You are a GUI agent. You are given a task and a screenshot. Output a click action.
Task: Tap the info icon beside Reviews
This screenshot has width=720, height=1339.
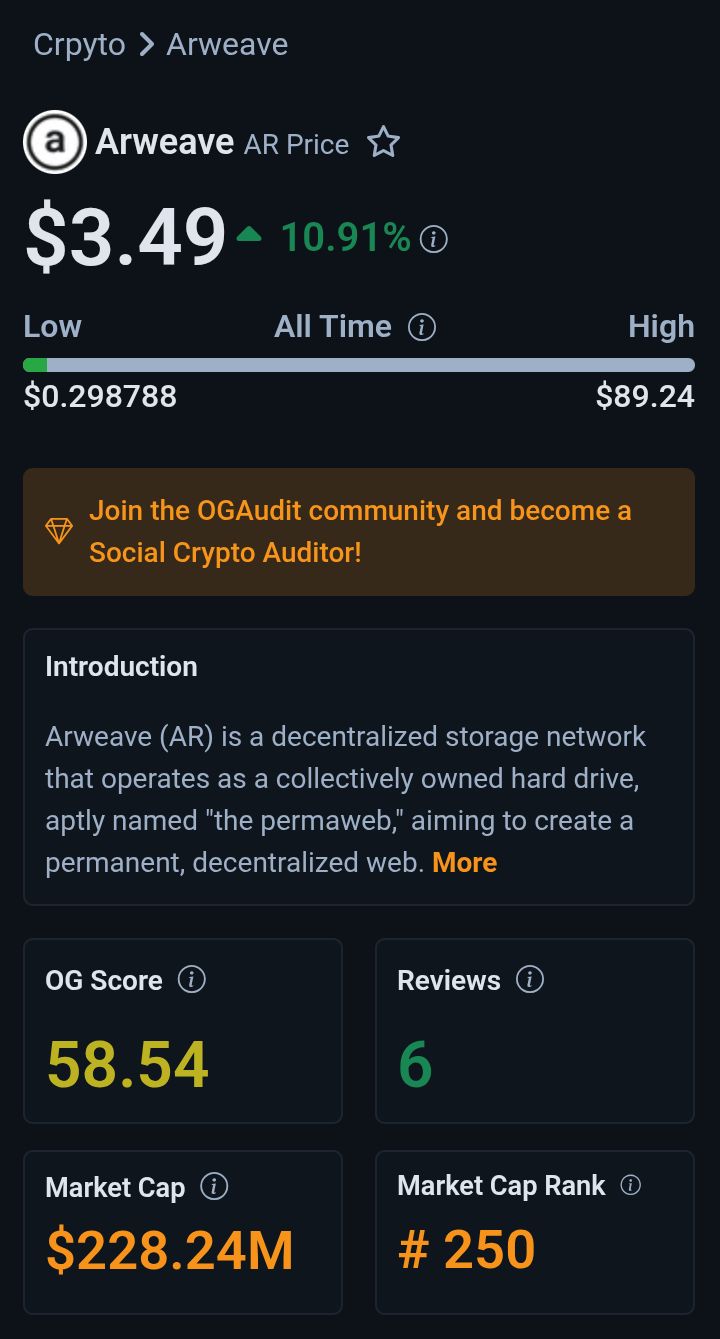click(530, 979)
